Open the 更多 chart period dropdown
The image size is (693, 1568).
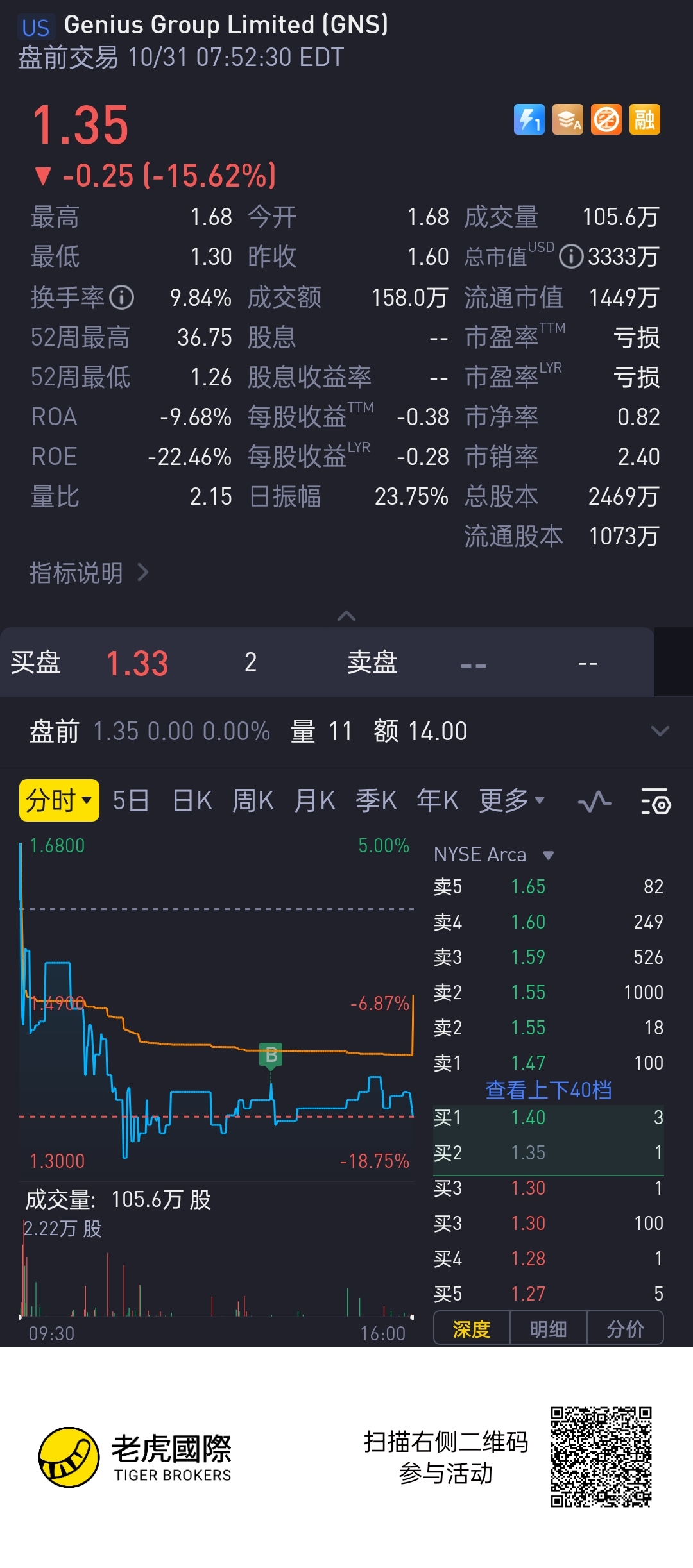point(511,800)
